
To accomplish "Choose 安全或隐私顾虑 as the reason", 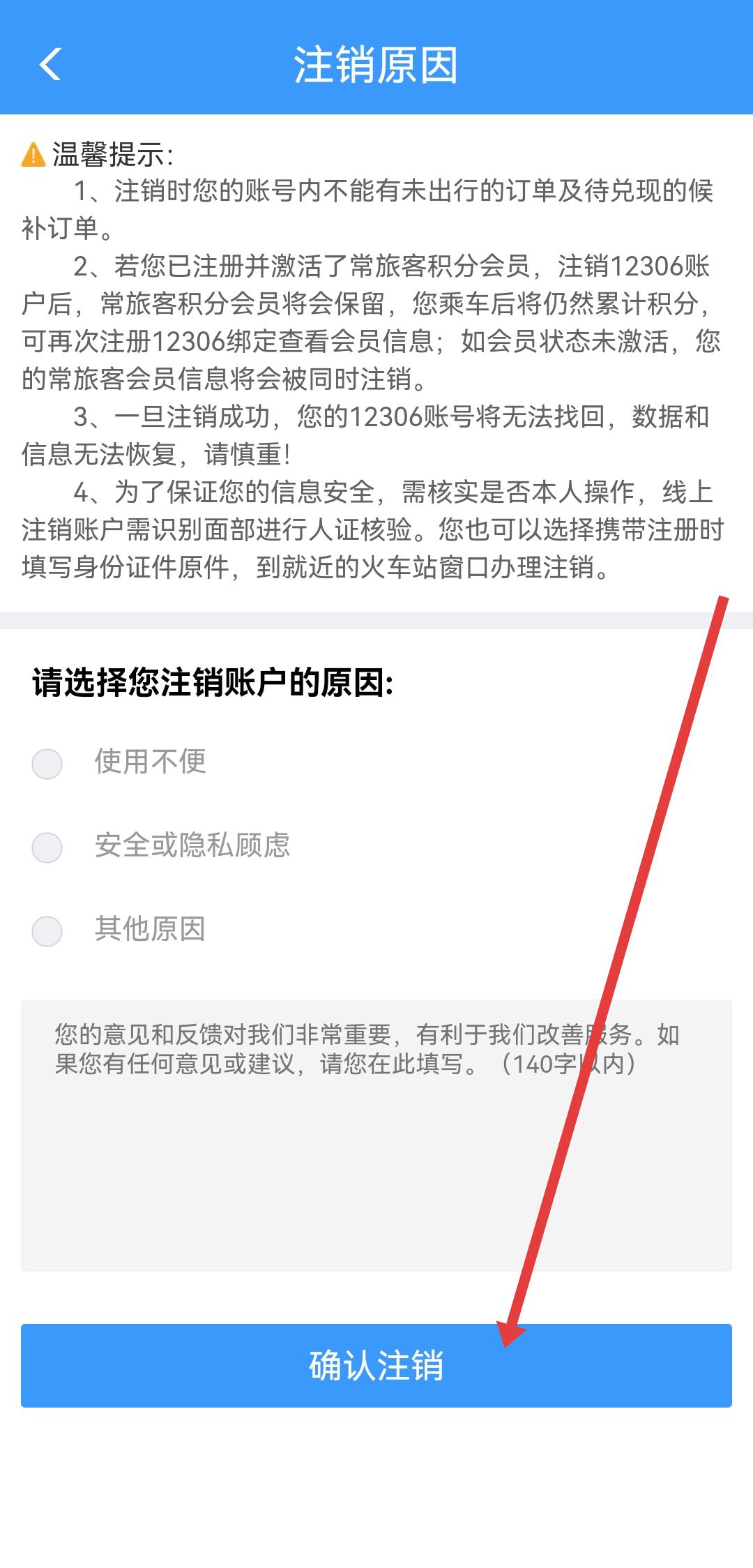I will coord(47,847).
